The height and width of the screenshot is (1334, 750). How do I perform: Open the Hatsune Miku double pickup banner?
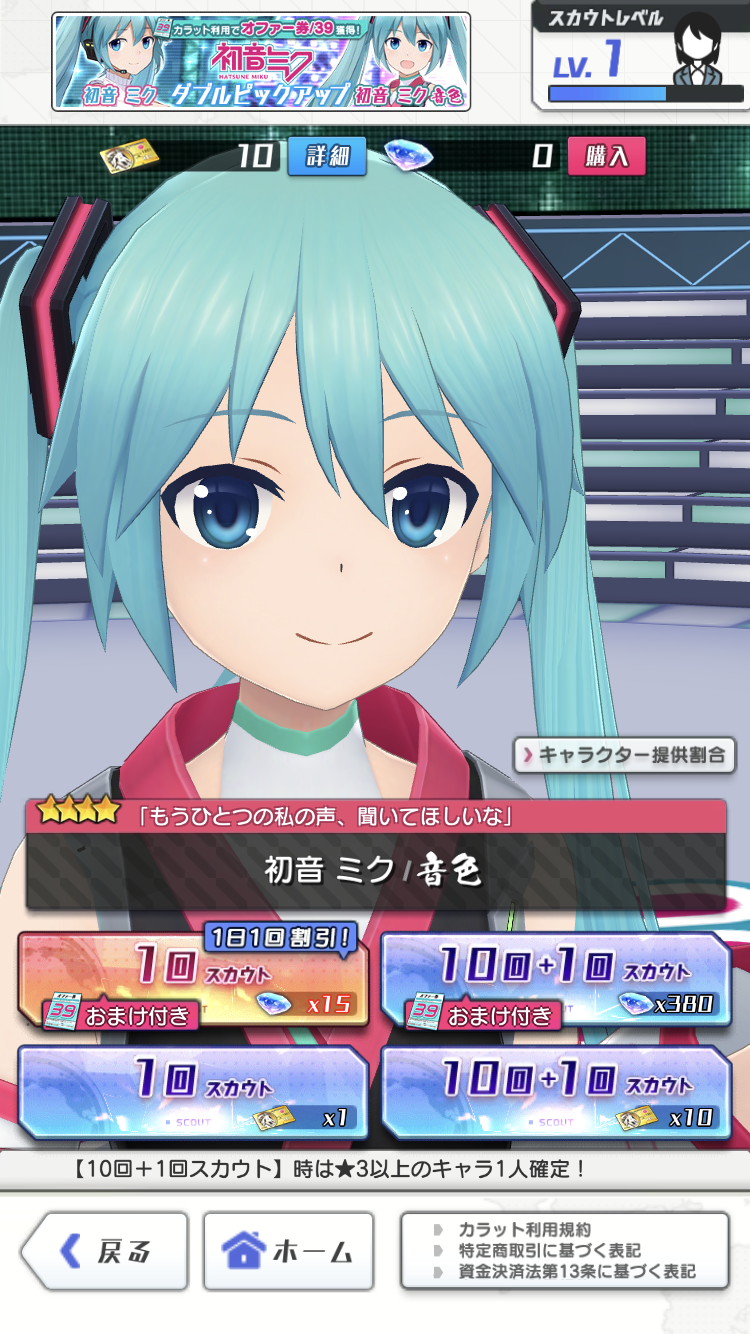point(261,61)
